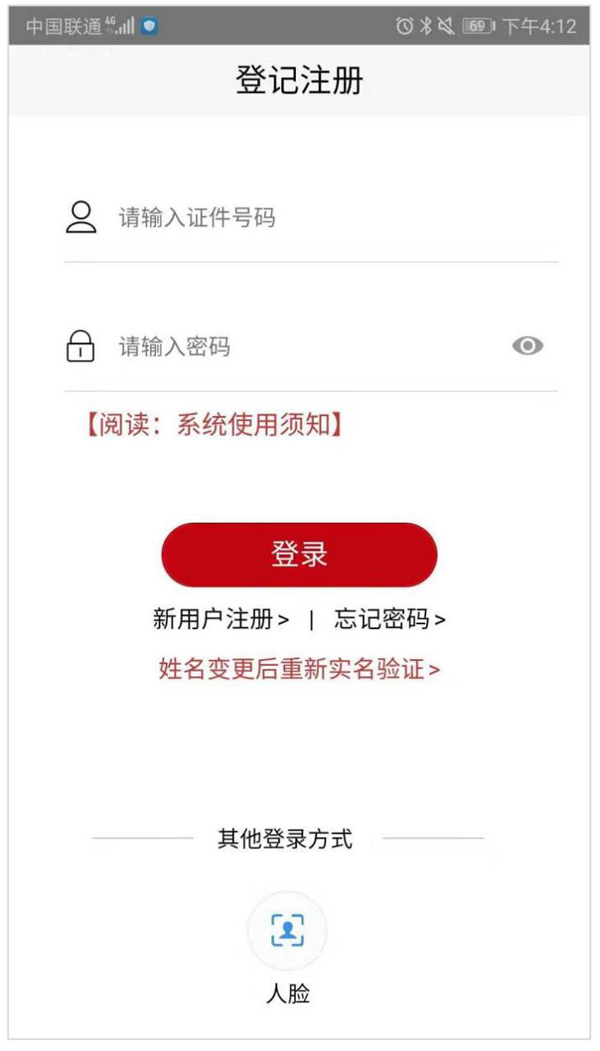
Task: Focus the password input field
Action: (x=300, y=347)
